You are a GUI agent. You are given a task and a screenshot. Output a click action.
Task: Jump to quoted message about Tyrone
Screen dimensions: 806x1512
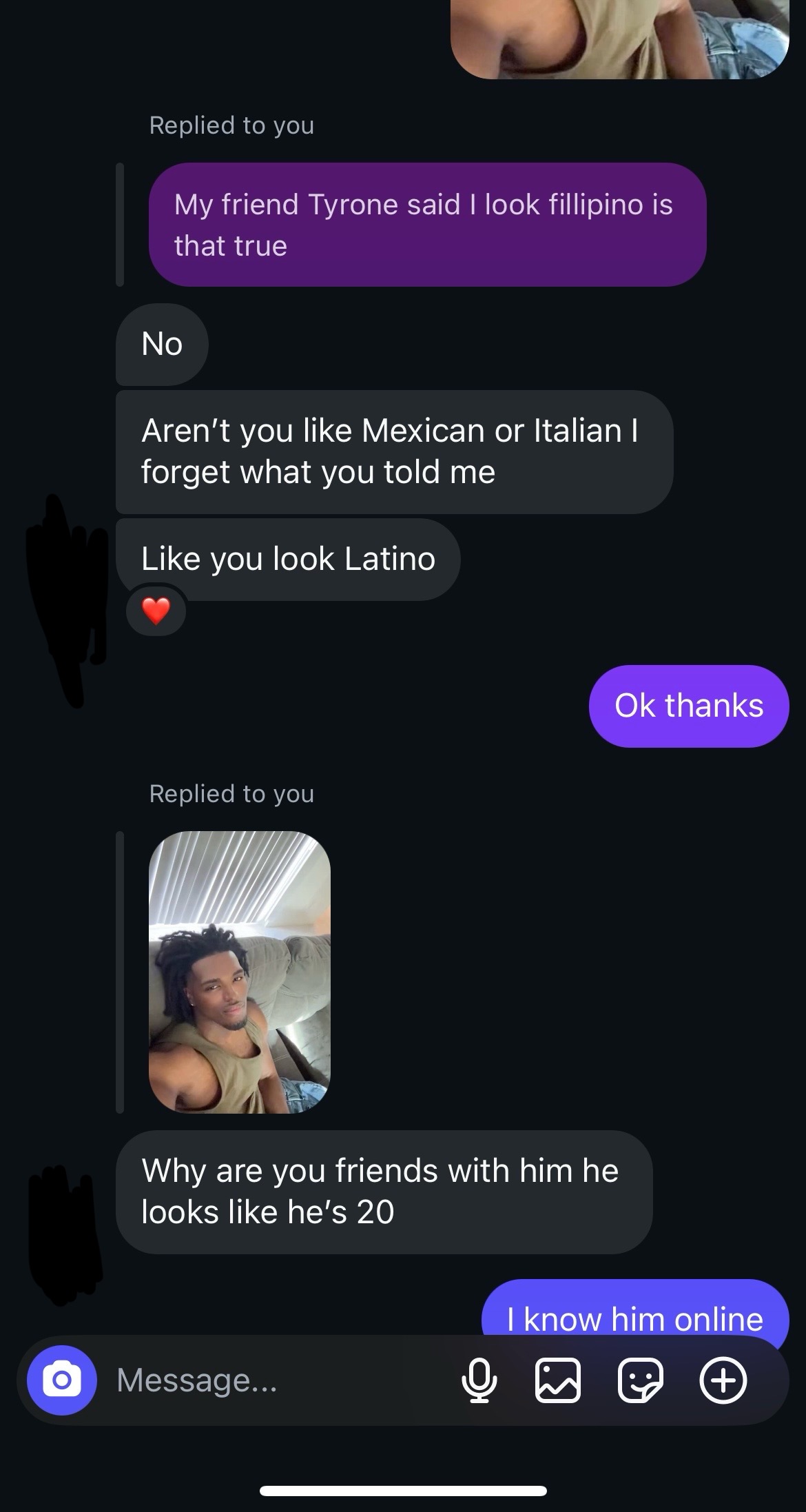point(427,225)
